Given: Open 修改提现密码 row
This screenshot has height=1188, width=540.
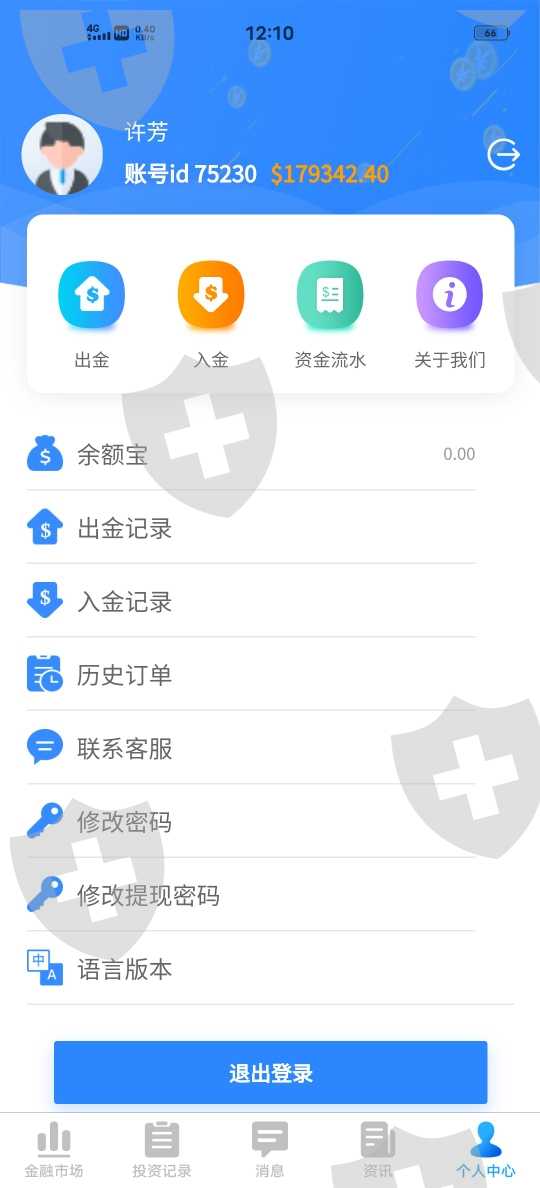Looking at the screenshot, I should [x=251, y=895].
